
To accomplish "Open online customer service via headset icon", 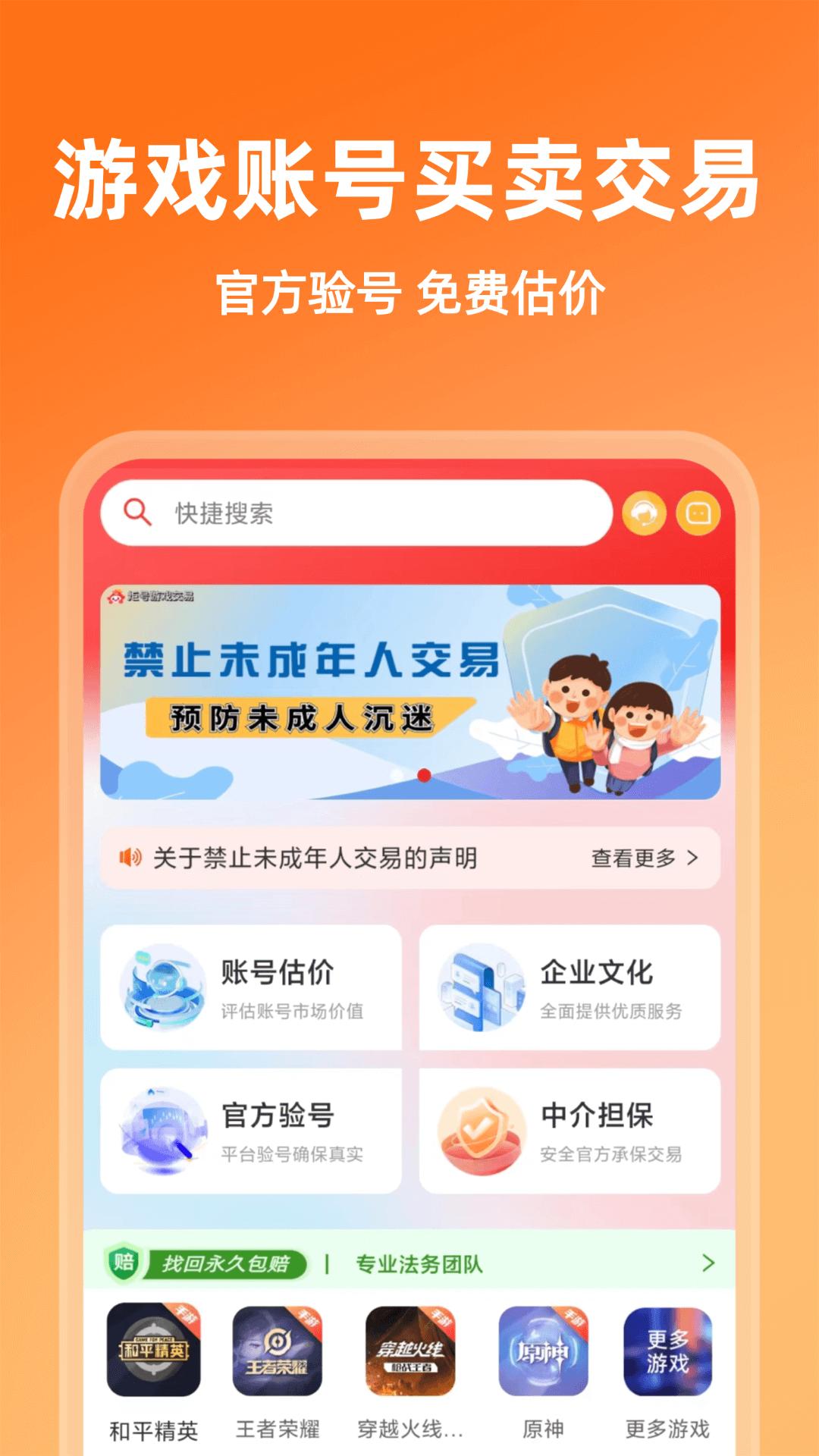I will (644, 513).
